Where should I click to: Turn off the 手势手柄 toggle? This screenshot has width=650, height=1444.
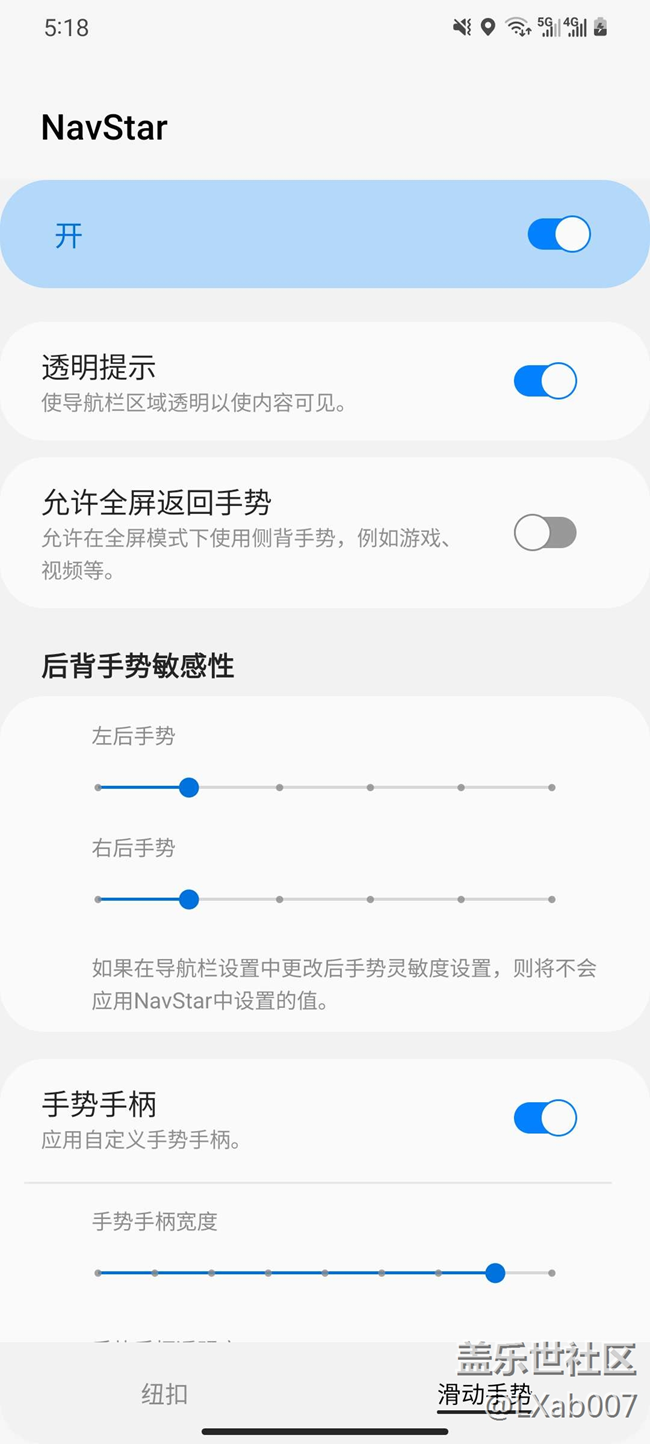[545, 1117]
